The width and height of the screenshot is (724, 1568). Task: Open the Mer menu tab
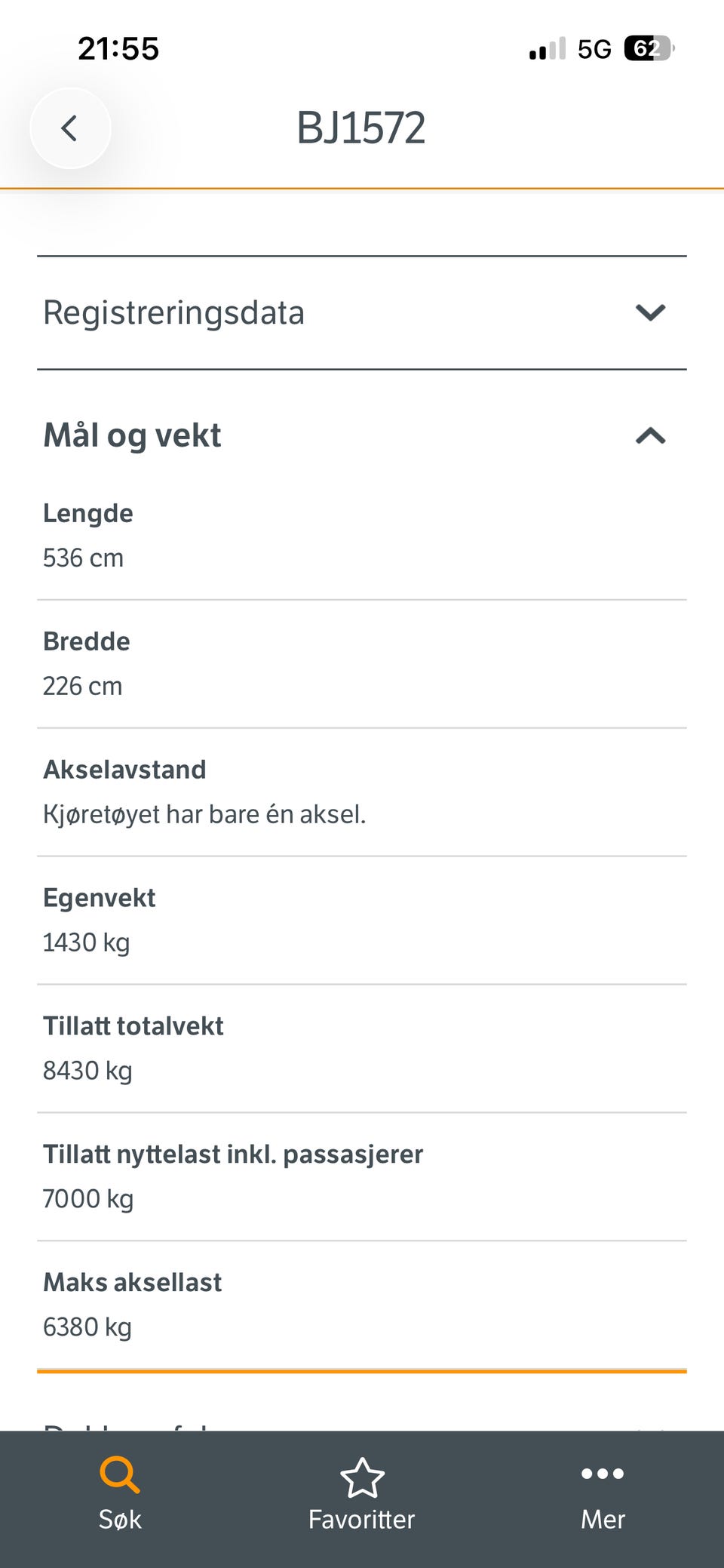(603, 1494)
